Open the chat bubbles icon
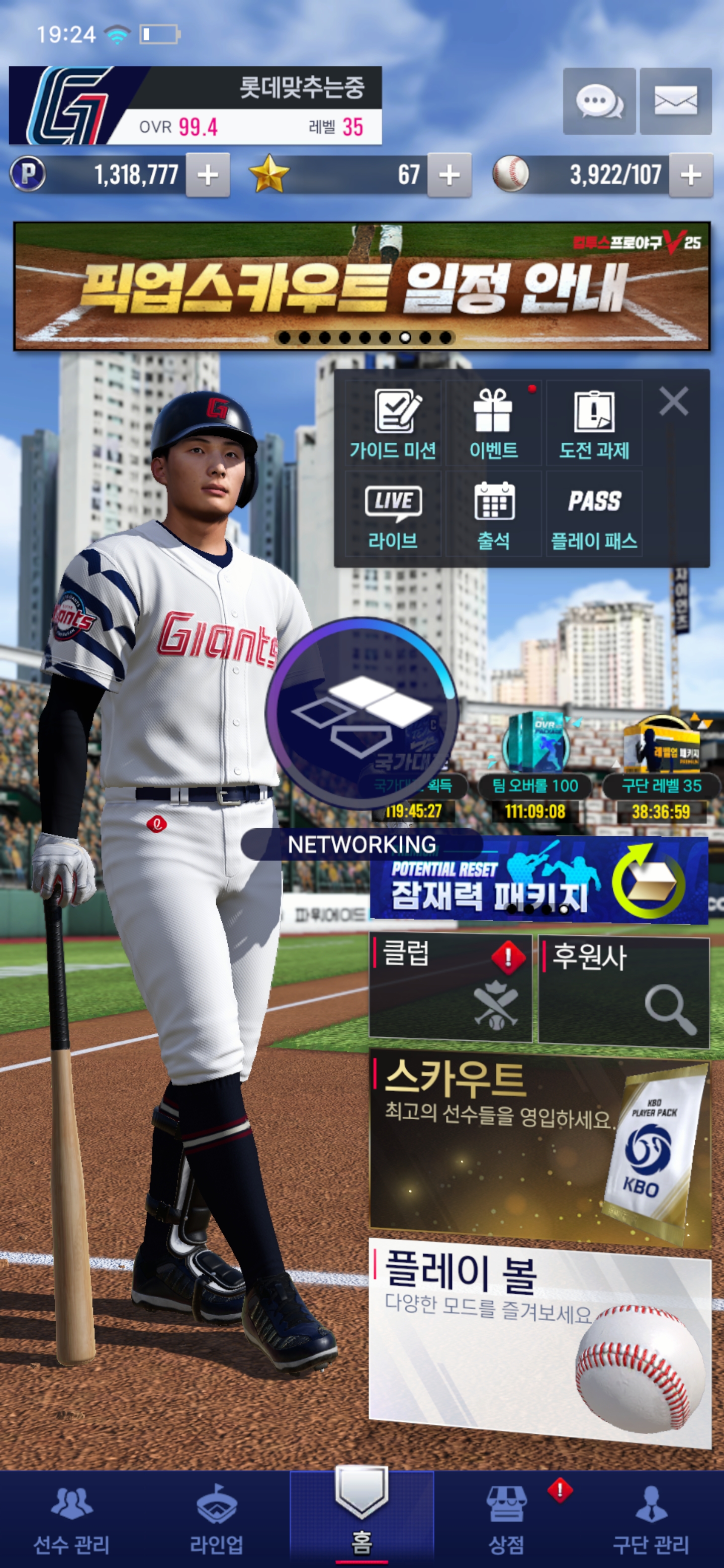 tap(599, 101)
